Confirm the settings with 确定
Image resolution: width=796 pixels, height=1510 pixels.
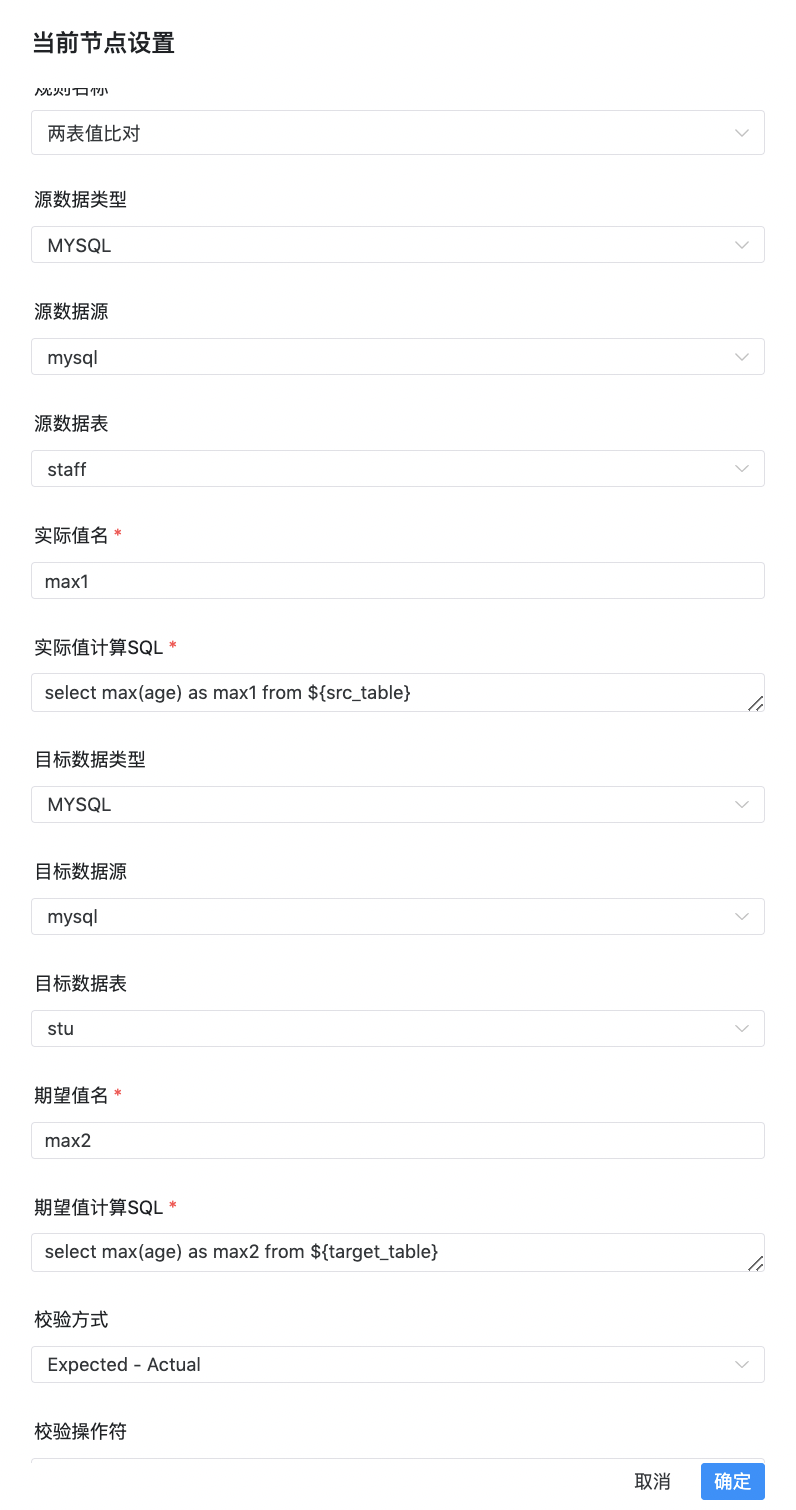pos(733,1482)
